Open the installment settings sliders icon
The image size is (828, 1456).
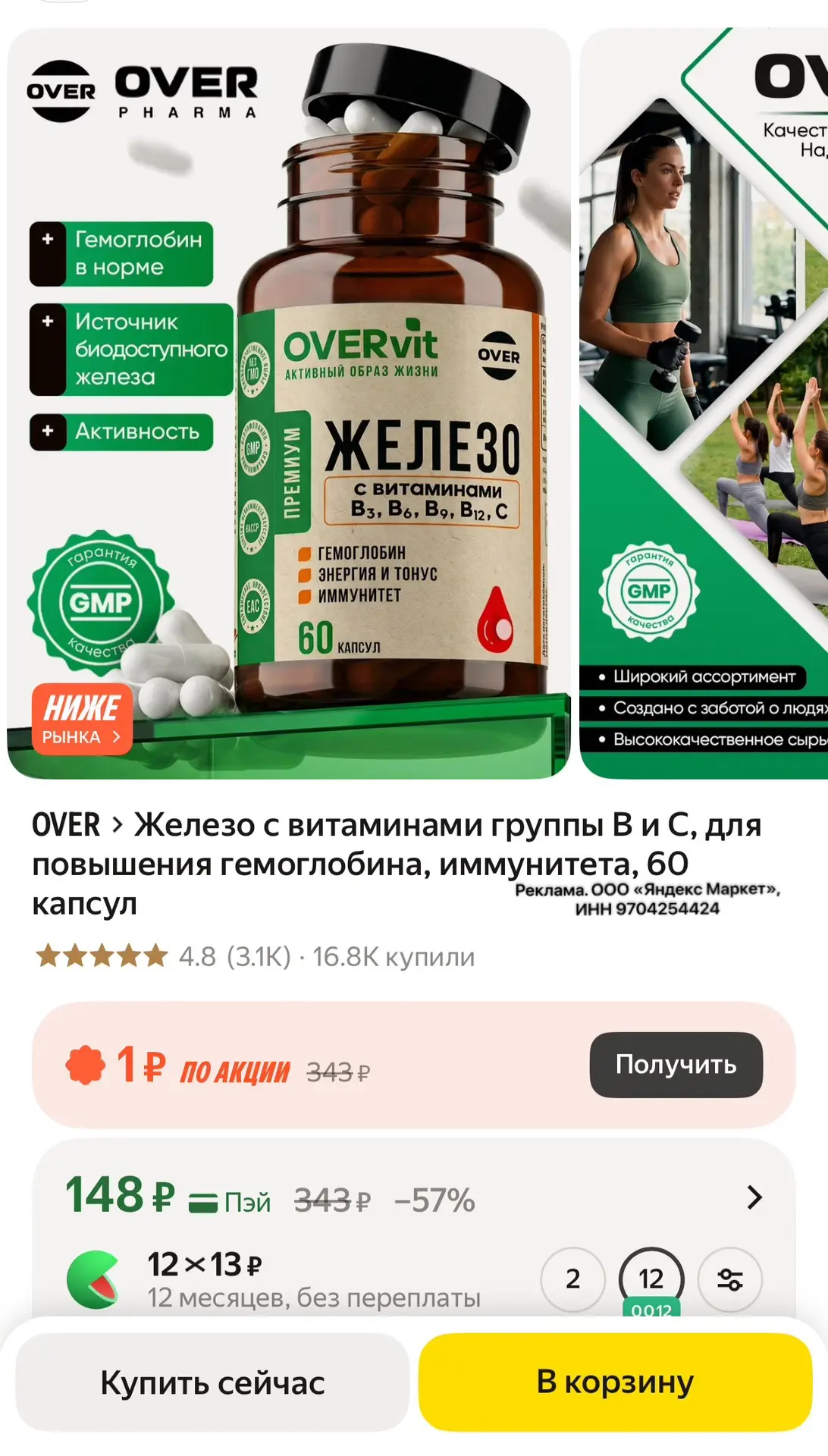(729, 1279)
